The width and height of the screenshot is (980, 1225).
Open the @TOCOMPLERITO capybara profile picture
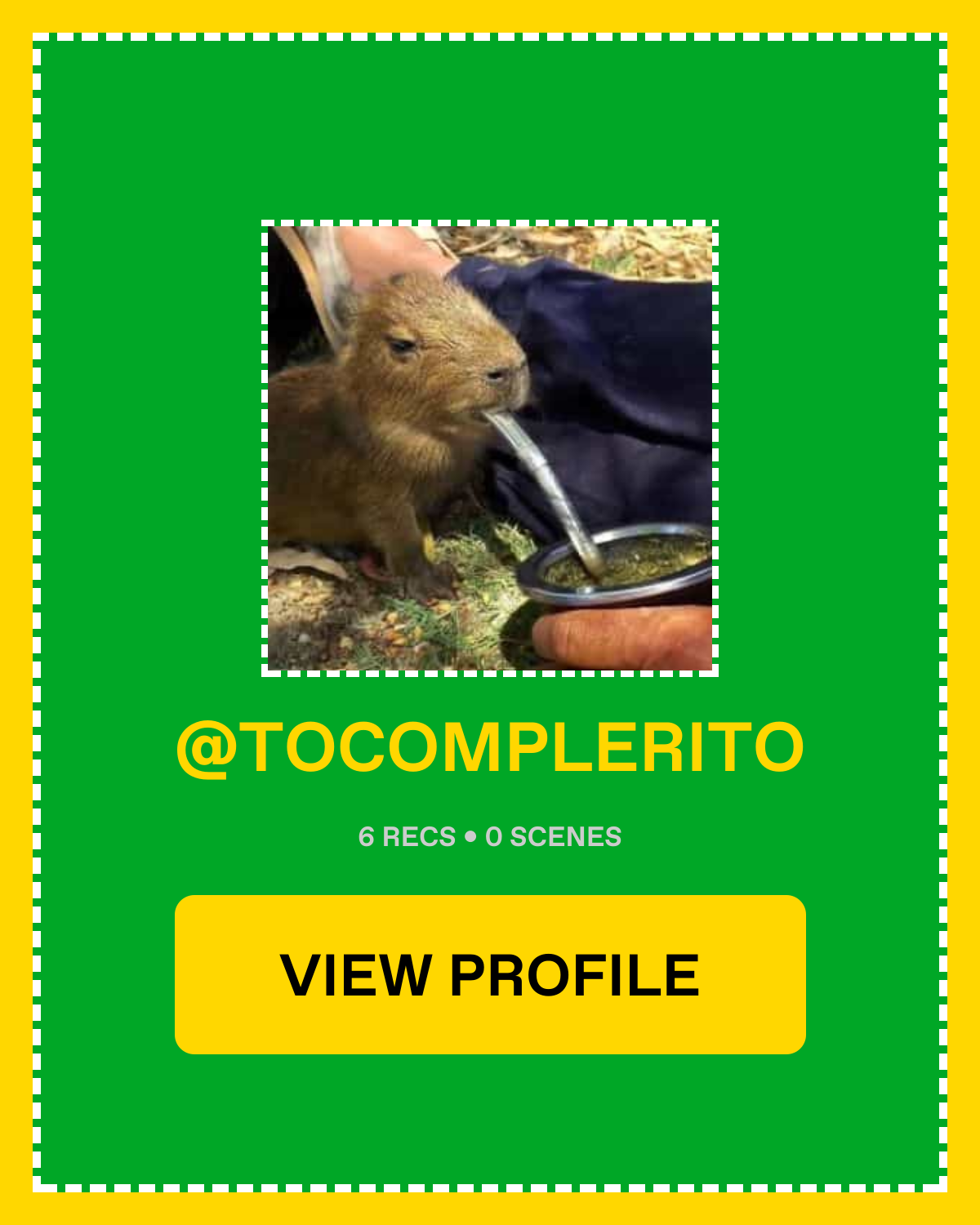(x=490, y=448)
